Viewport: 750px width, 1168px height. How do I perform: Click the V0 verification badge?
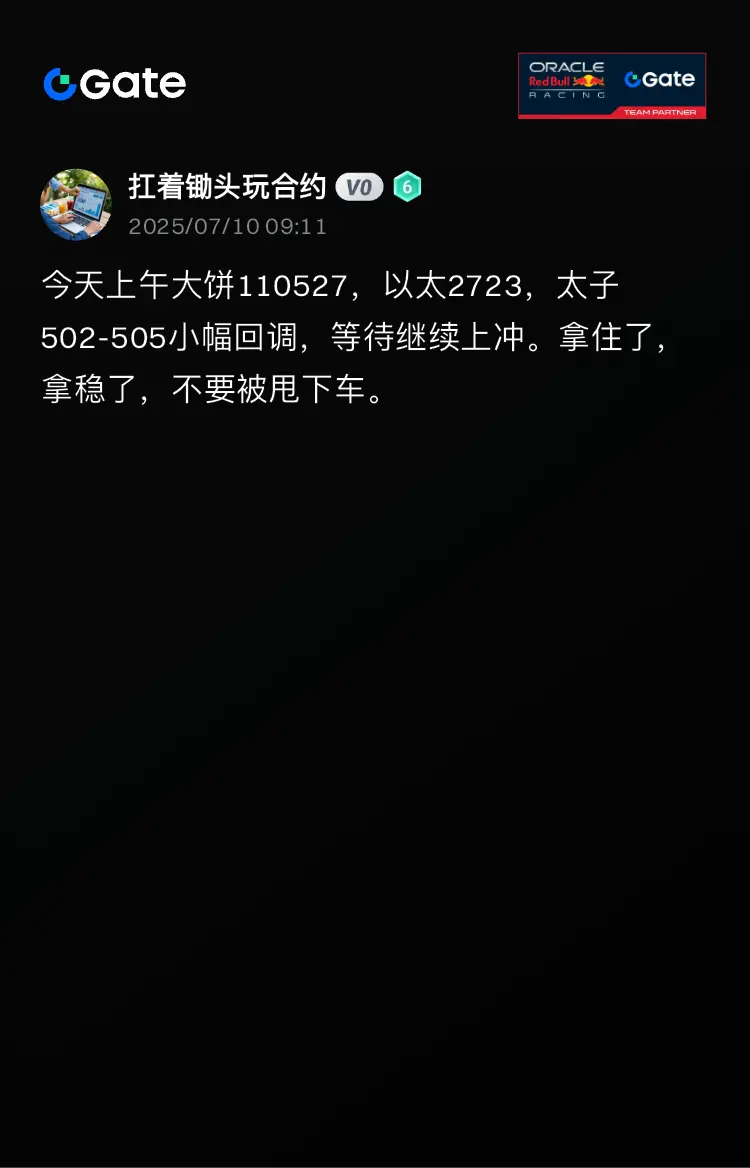(360, 186)
